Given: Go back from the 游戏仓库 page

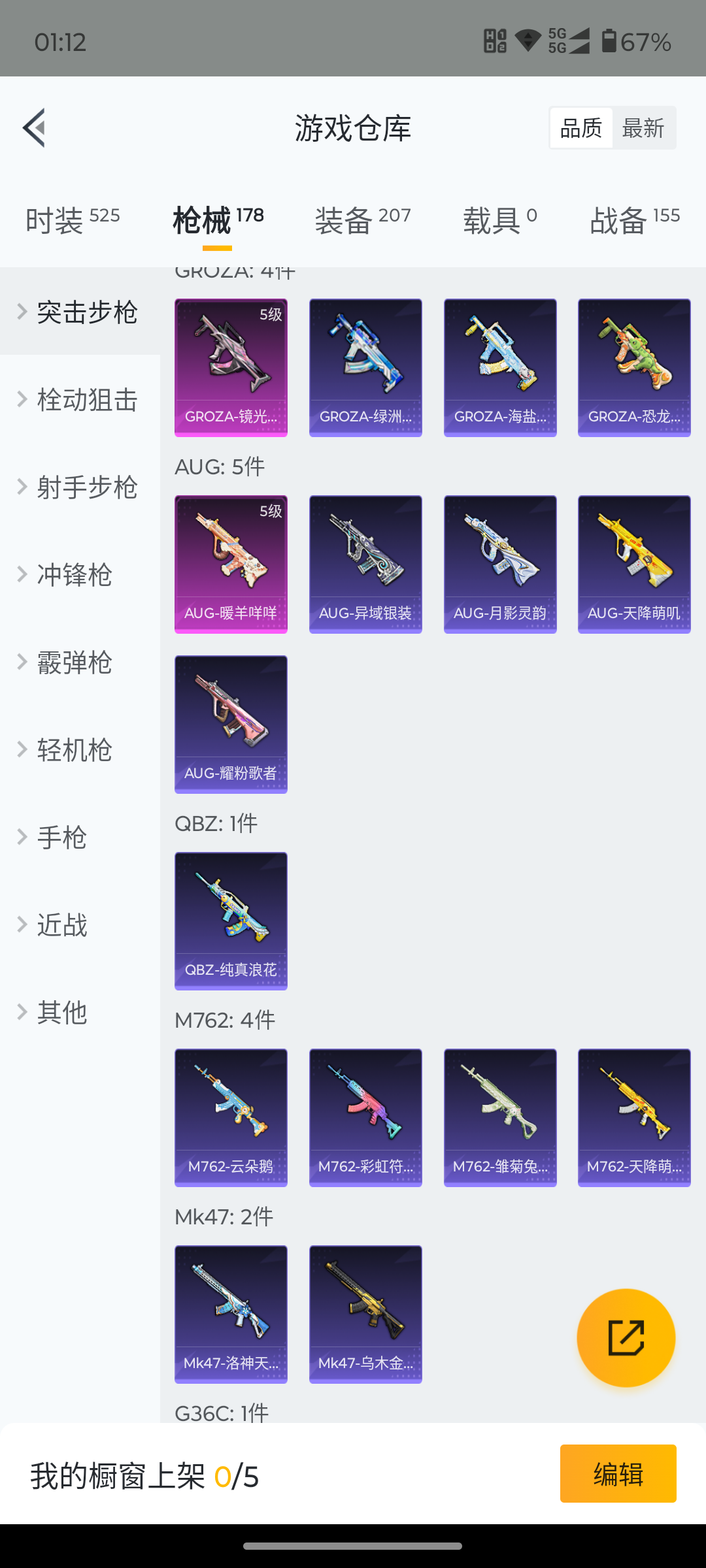Looking at the screenshot, I should (34, 128).
